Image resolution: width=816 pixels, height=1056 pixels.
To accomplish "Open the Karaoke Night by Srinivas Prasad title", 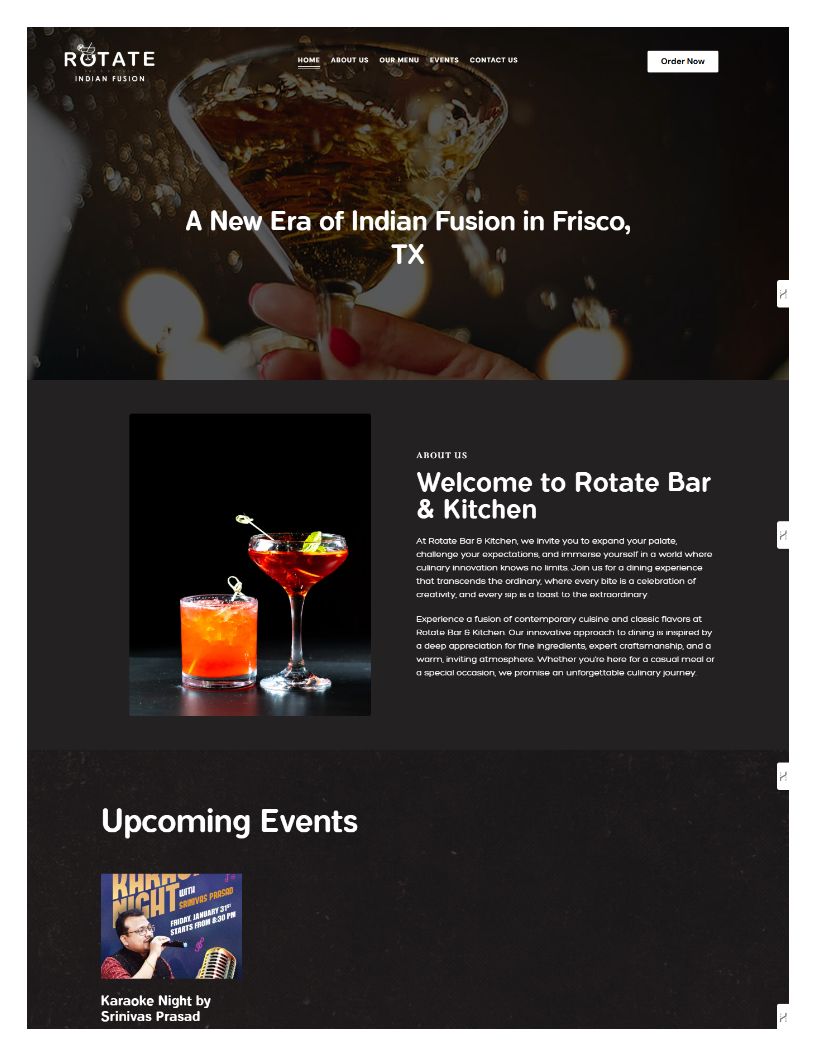I will [x=156, y=1008].
